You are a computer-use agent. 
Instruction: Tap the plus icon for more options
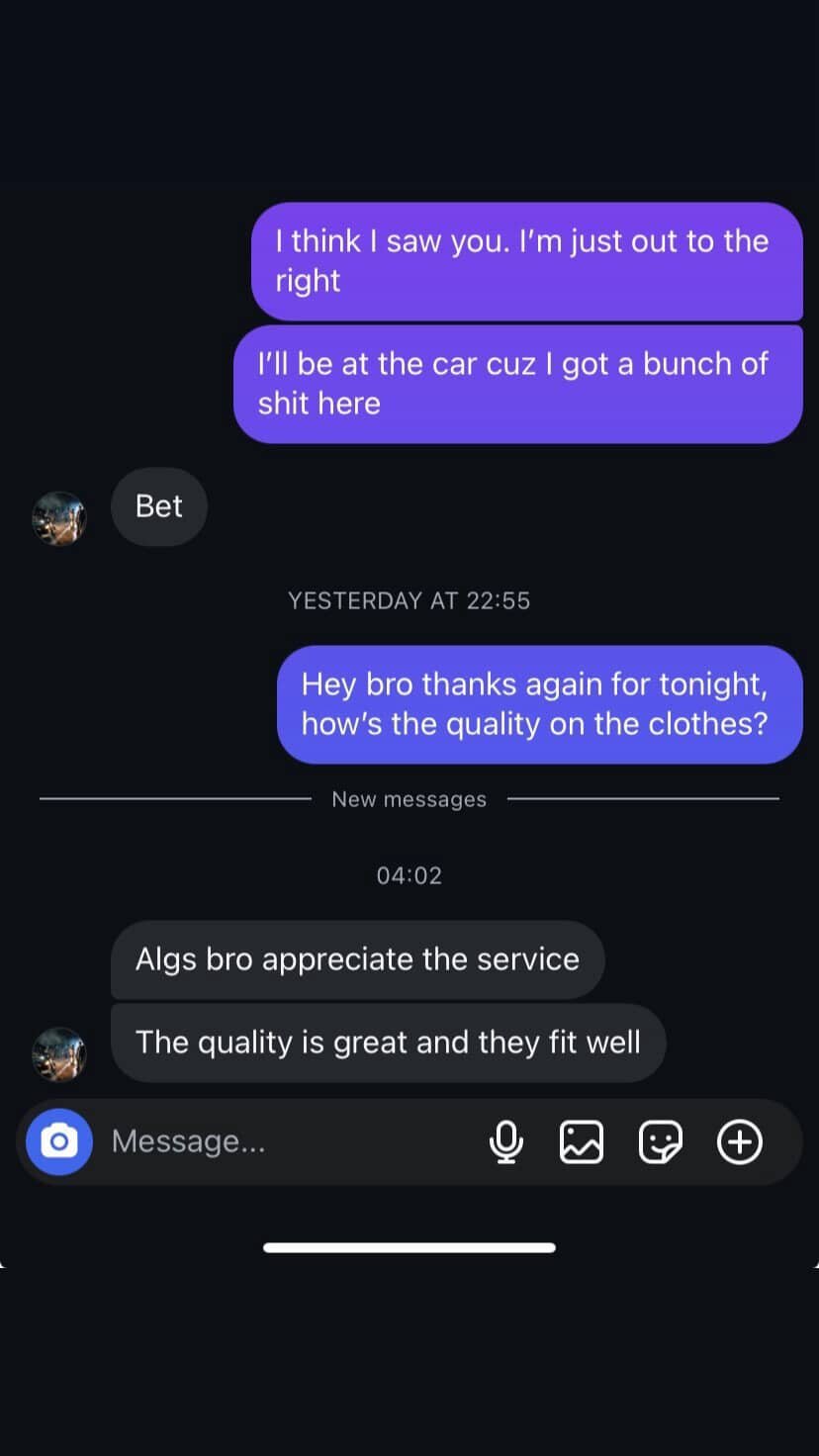tap(740, 1142)
